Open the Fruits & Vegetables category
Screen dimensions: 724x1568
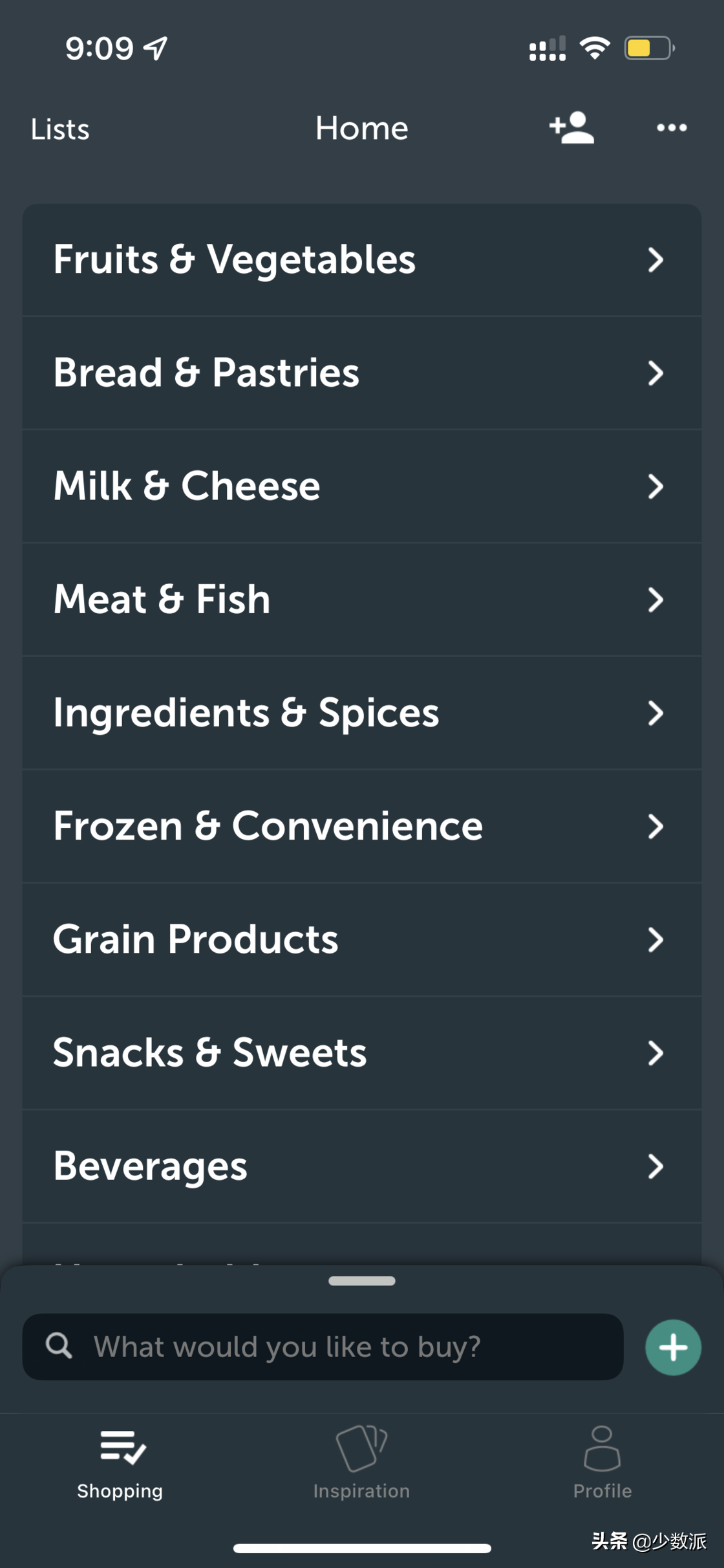click(x=362, y=260)
